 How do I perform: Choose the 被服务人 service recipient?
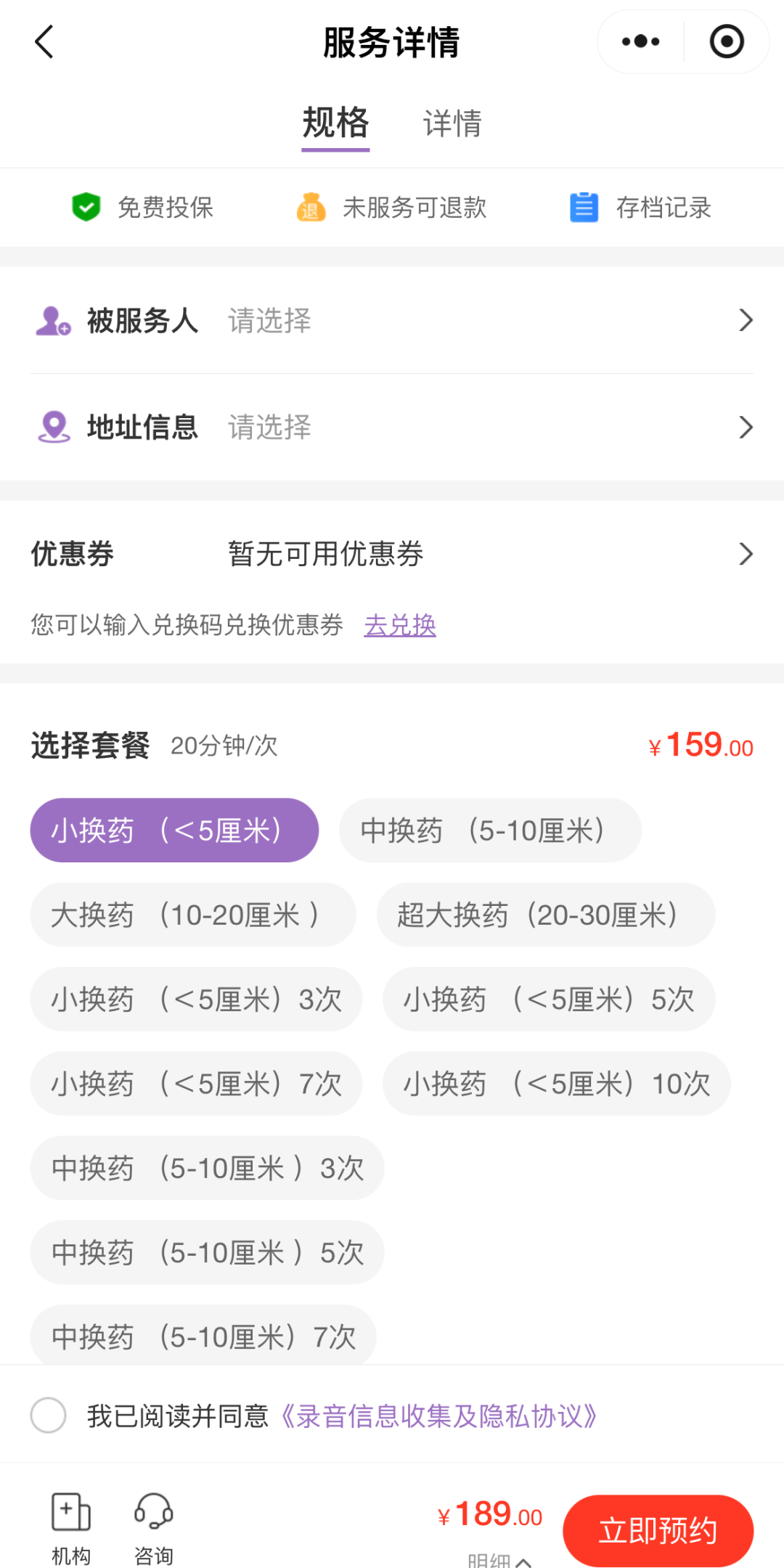[x=392, y=320]
